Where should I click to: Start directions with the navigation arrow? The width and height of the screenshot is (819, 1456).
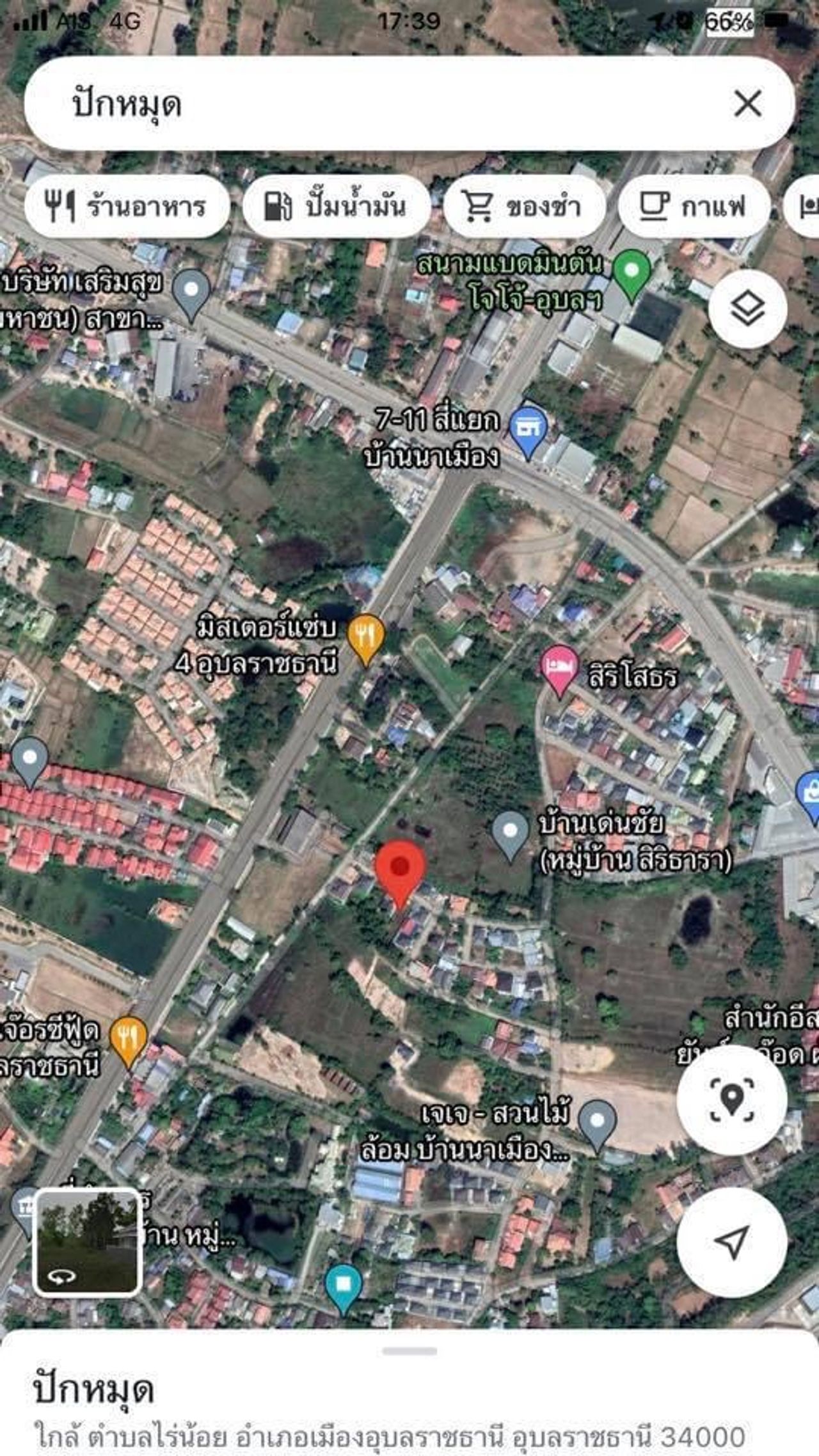click(731, 1242)
